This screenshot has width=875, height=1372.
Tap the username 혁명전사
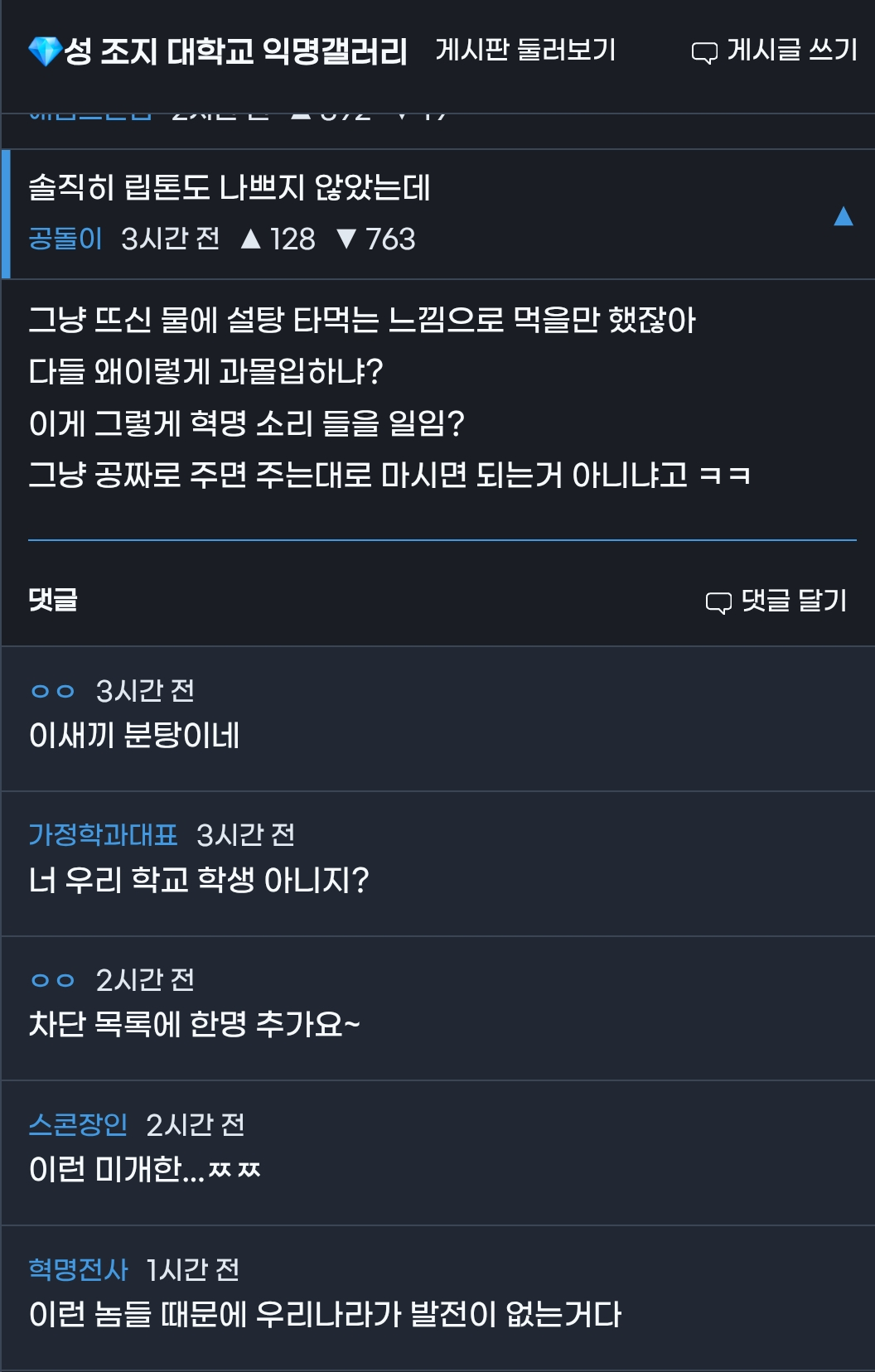(78, 1269)
